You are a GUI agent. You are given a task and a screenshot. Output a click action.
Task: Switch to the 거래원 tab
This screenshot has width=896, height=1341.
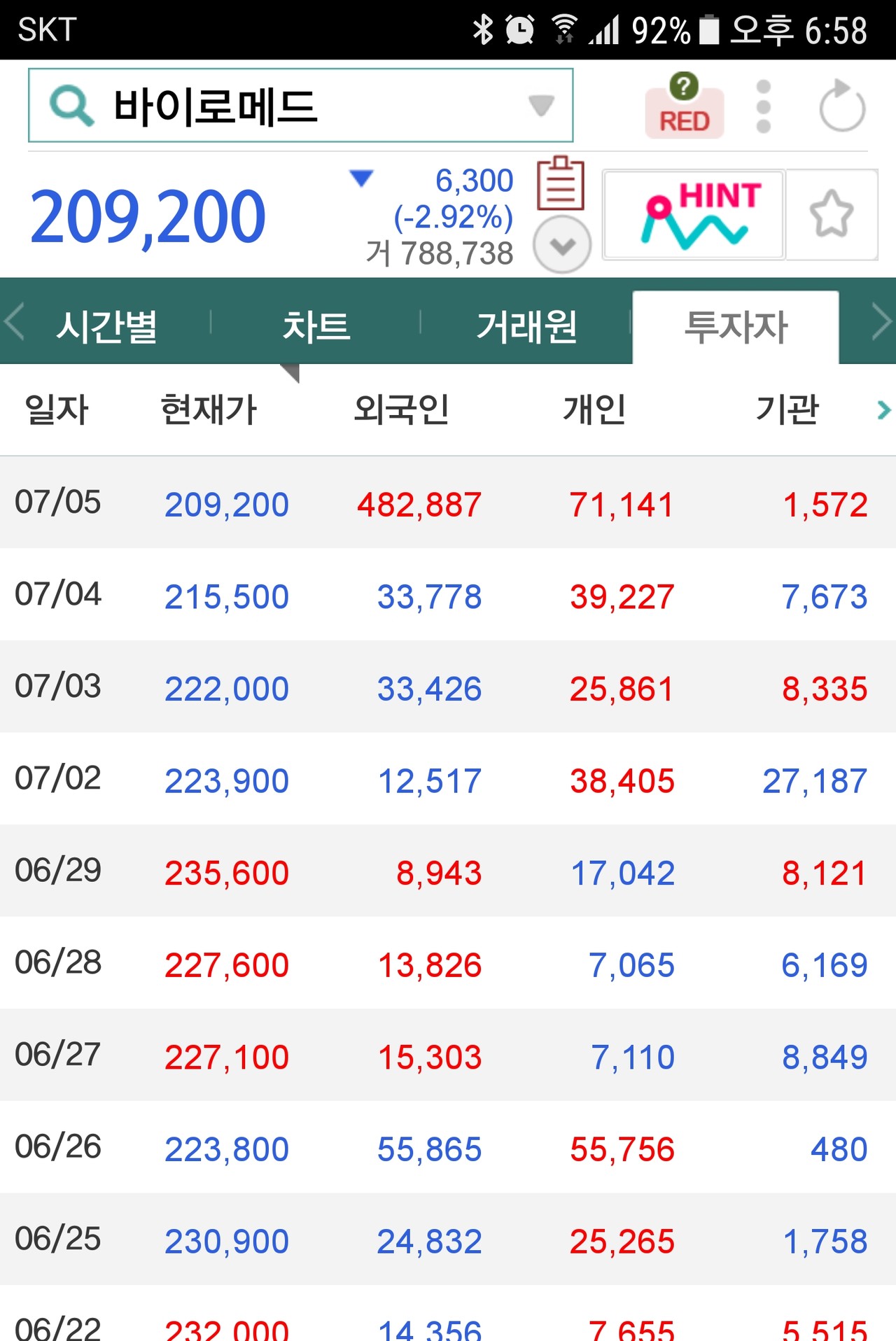(x=526, y=326)
